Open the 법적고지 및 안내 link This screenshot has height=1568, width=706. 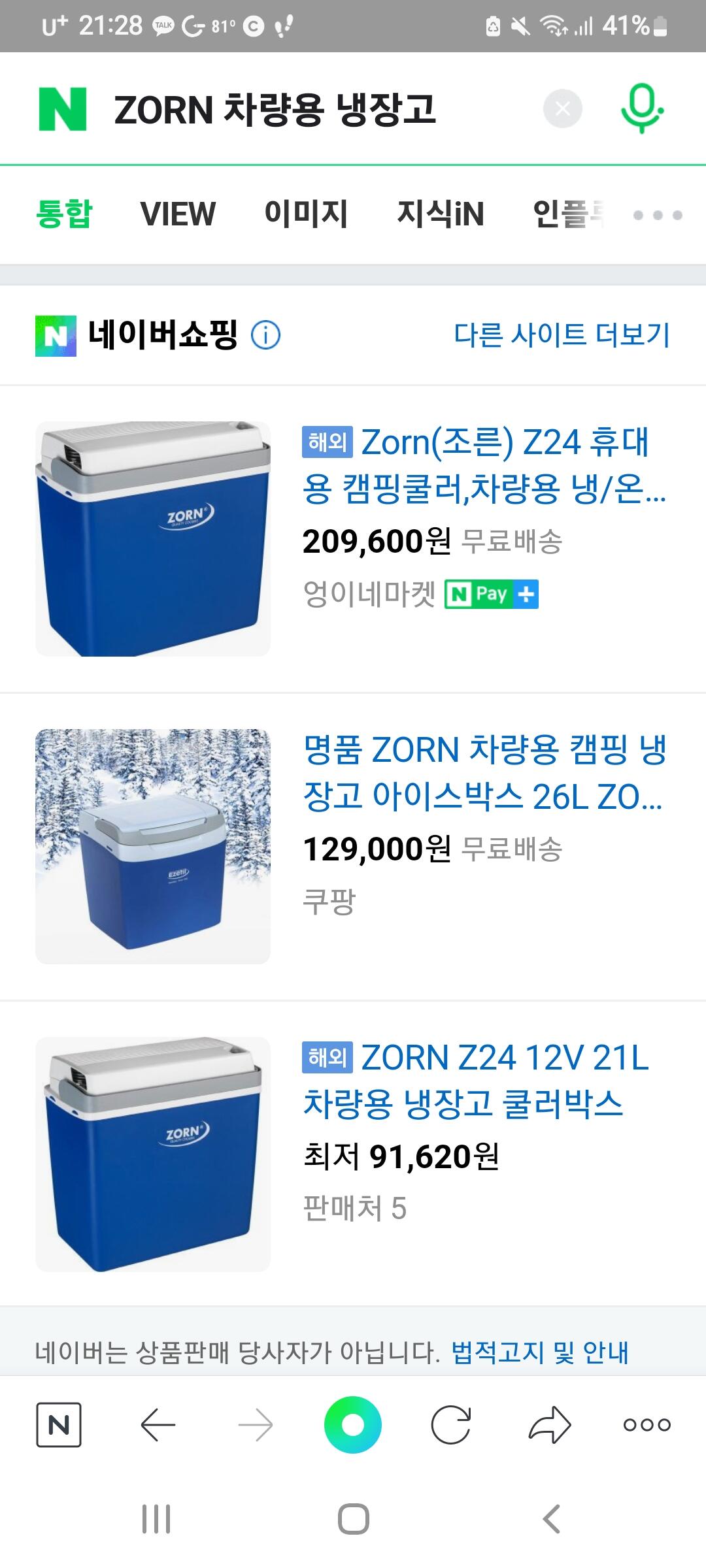pyautogui.click(x=540, y=1352)
